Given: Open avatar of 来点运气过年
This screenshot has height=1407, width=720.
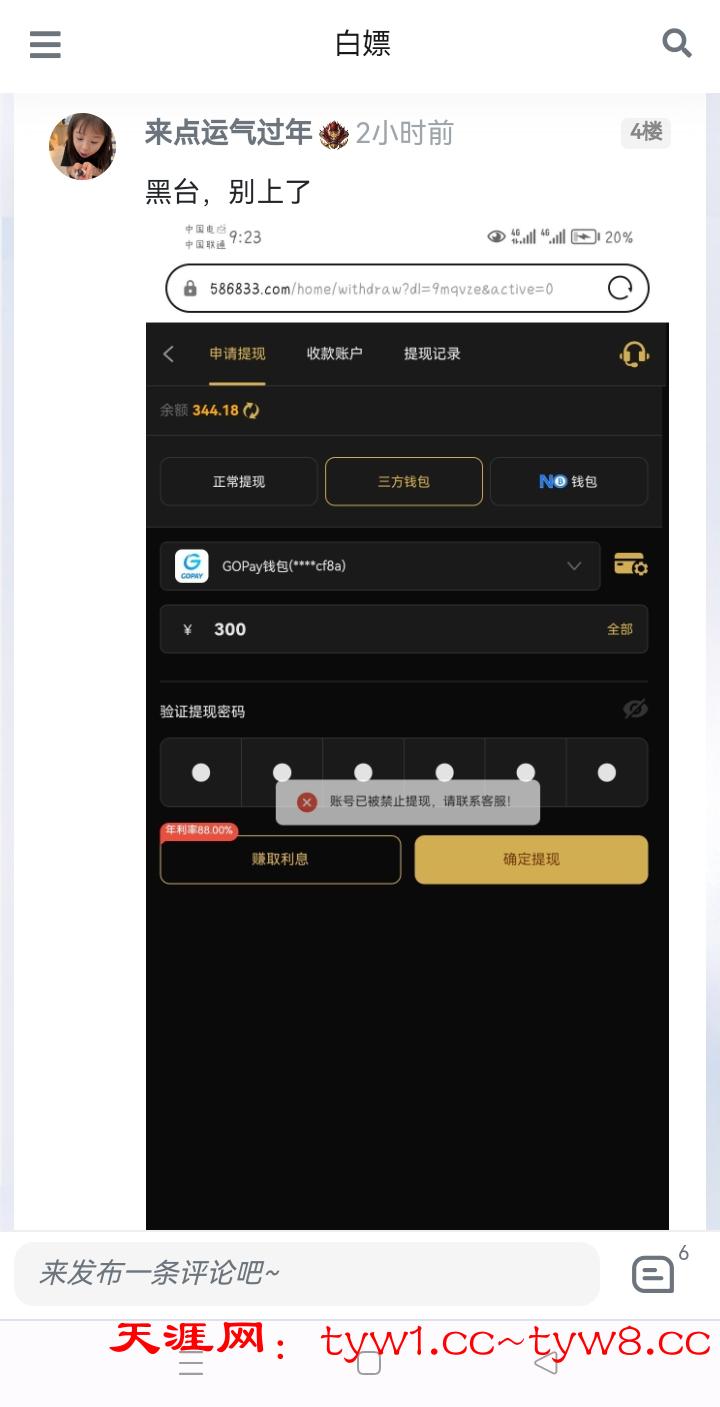Looking at the screenshot, I should (x=82, y=146).
